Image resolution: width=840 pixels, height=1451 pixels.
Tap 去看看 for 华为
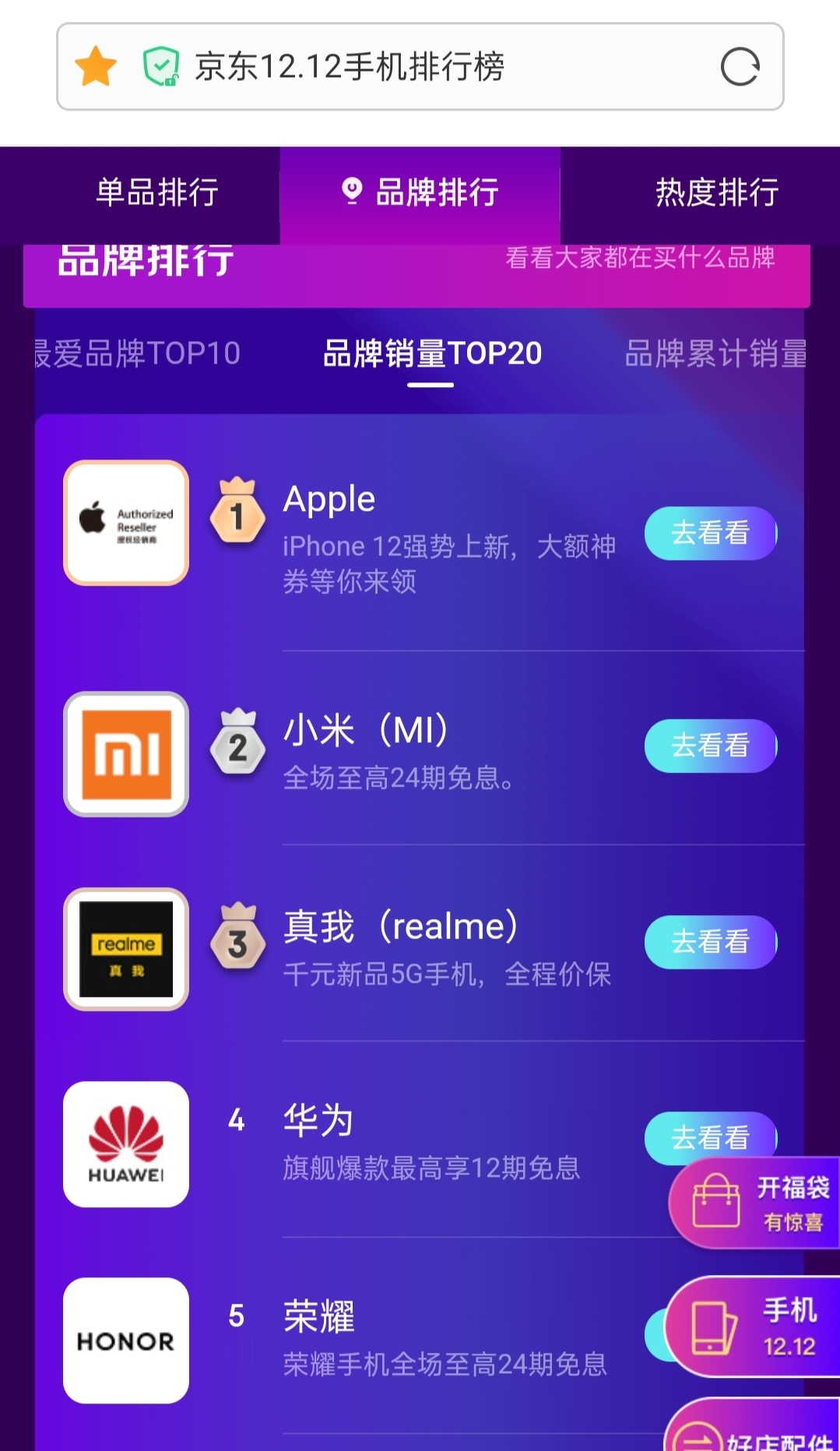click(x=711, y=1138)
